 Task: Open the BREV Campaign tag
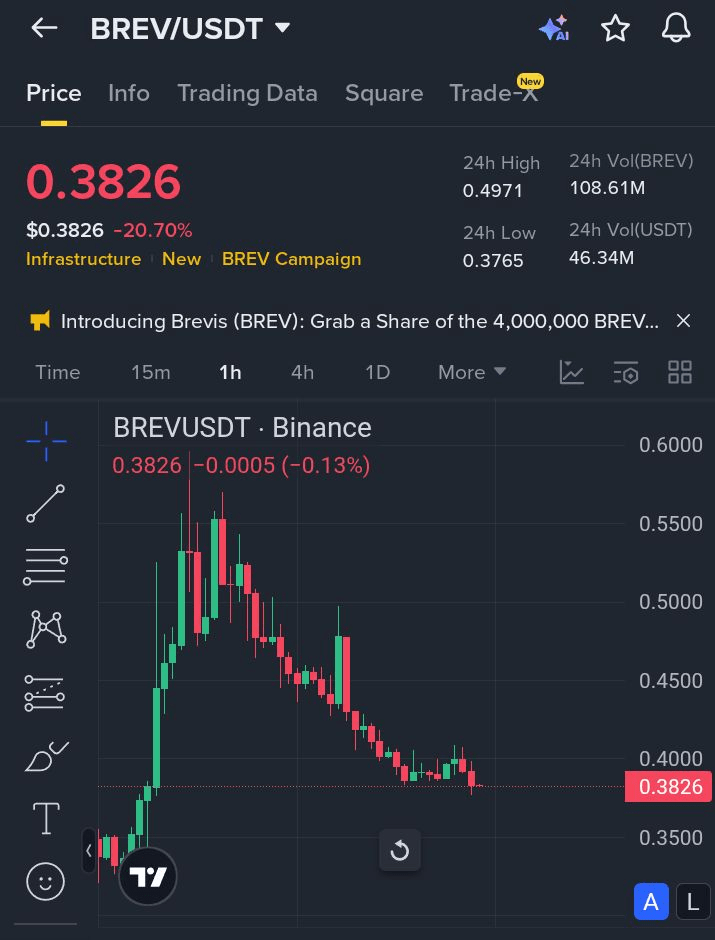coord(291,259)
